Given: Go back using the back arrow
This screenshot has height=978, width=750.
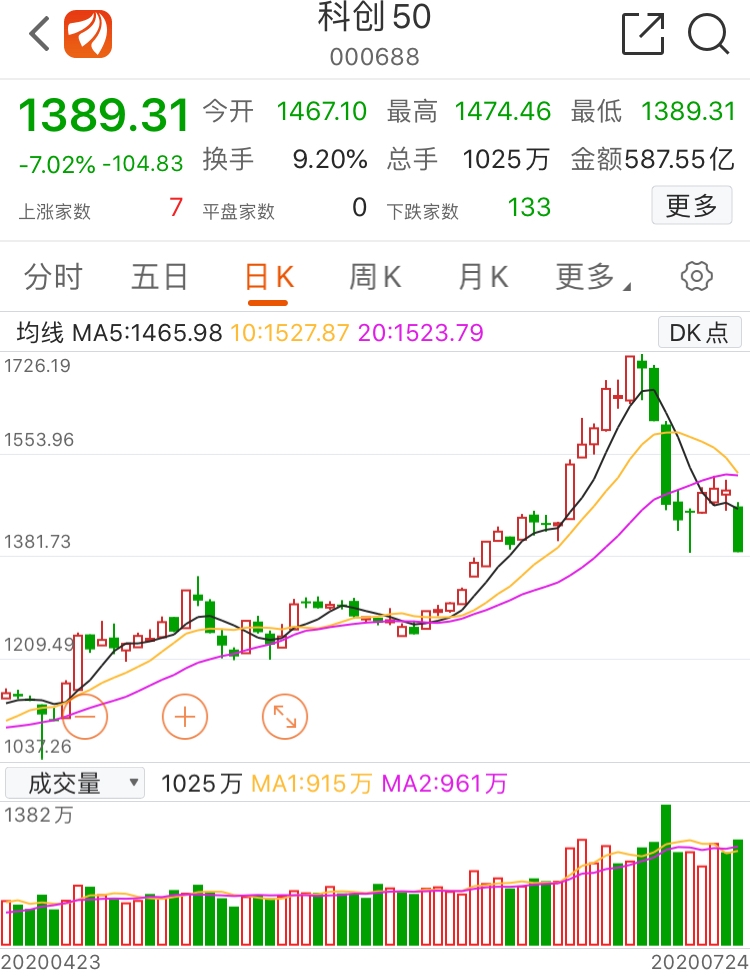Looking at the screenshot, I should [x=39, y=35].
